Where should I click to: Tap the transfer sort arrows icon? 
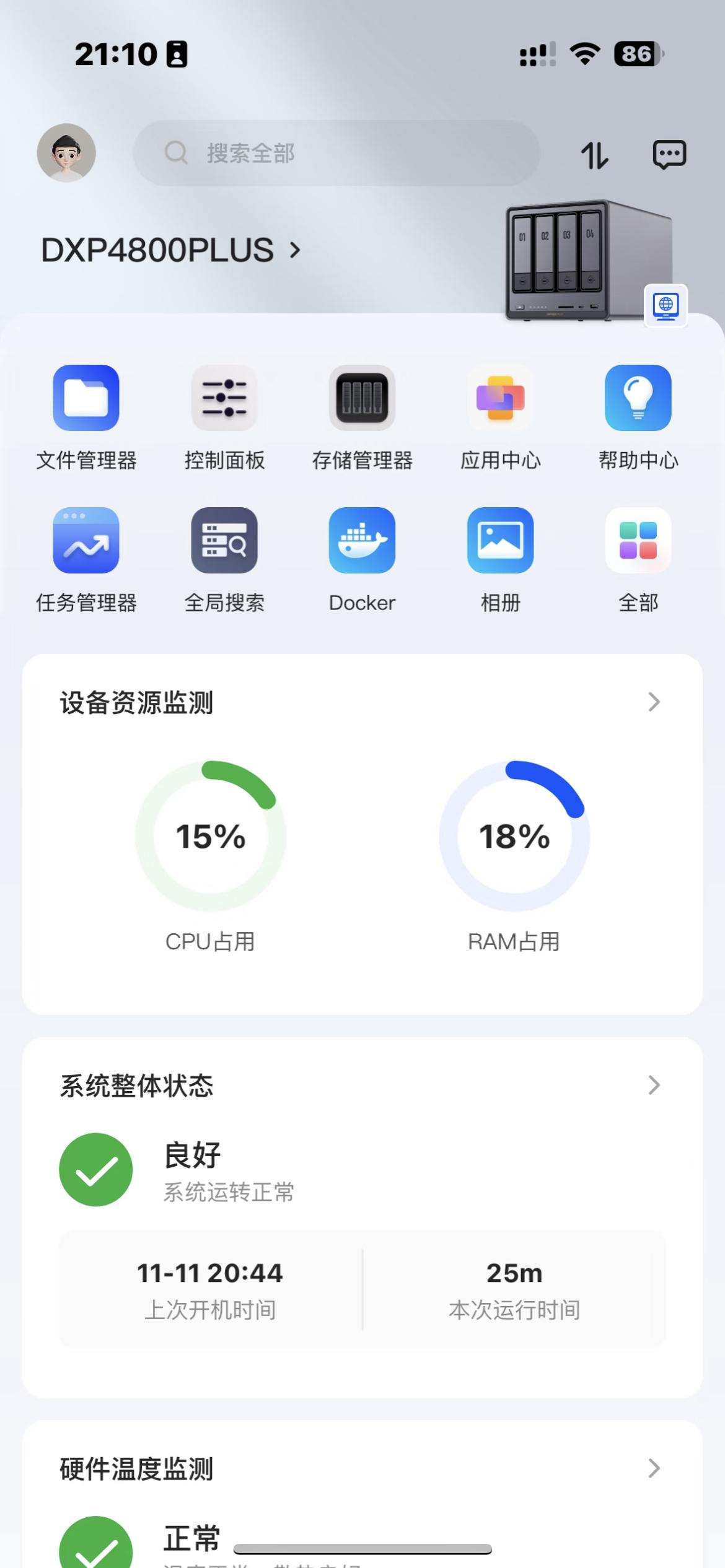click(x=596, y=155)
